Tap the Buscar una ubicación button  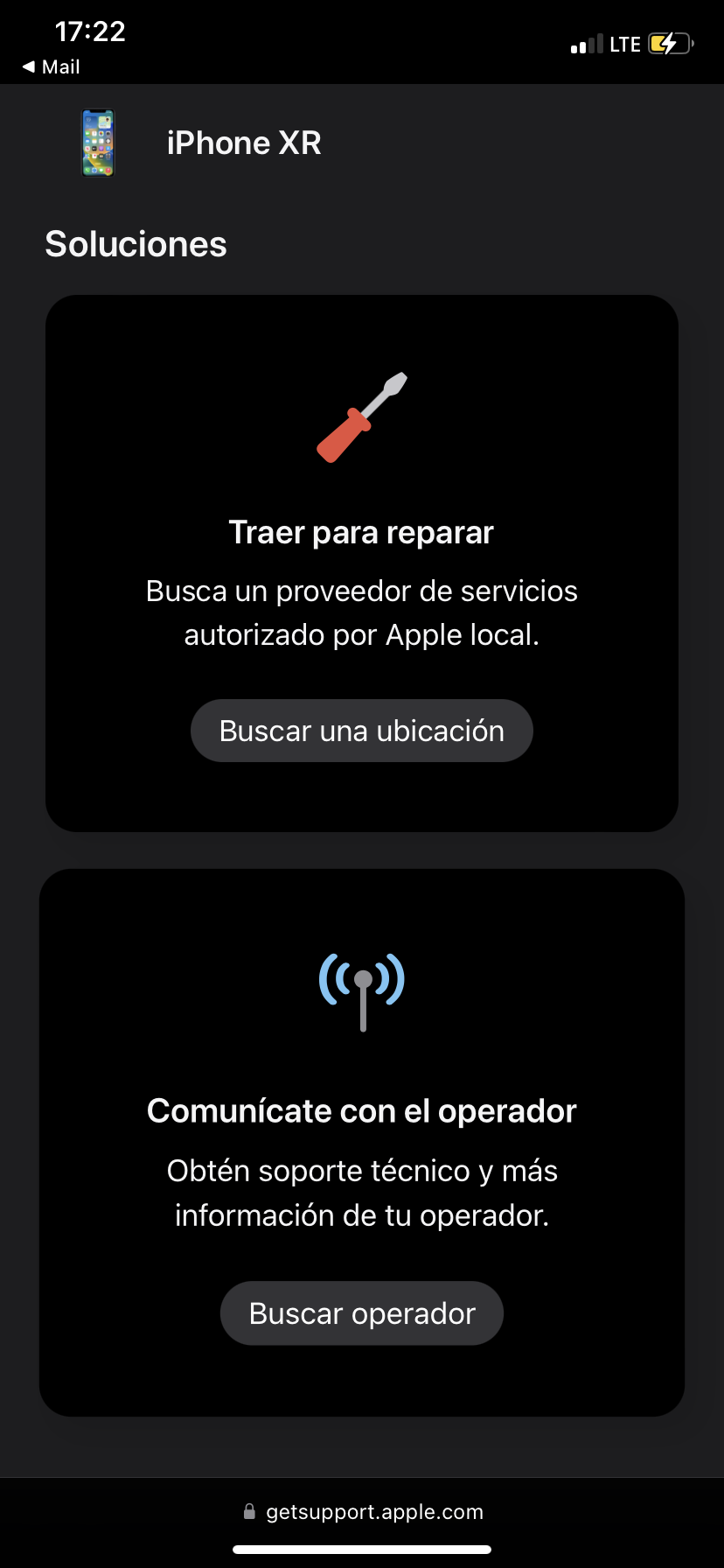[x=361, y=731]
